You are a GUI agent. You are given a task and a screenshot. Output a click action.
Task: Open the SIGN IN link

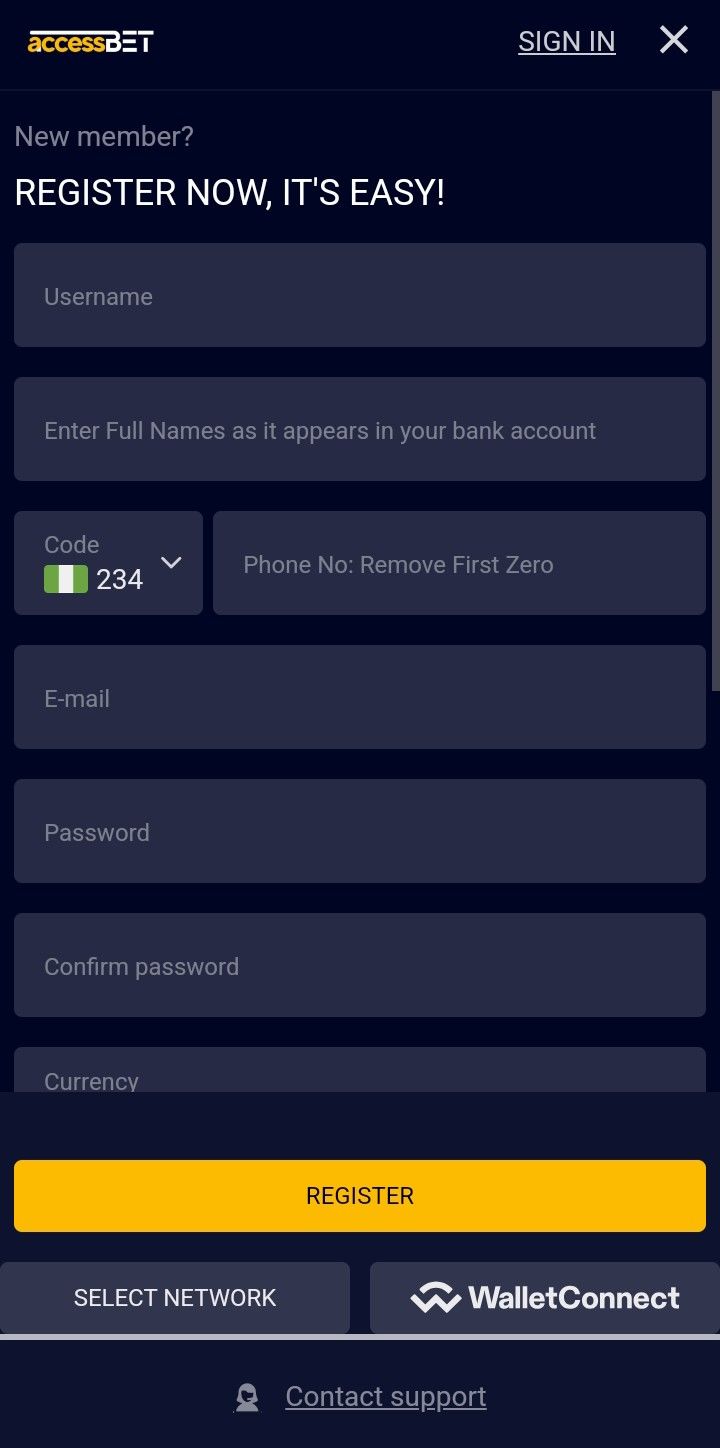click(567, 41)
